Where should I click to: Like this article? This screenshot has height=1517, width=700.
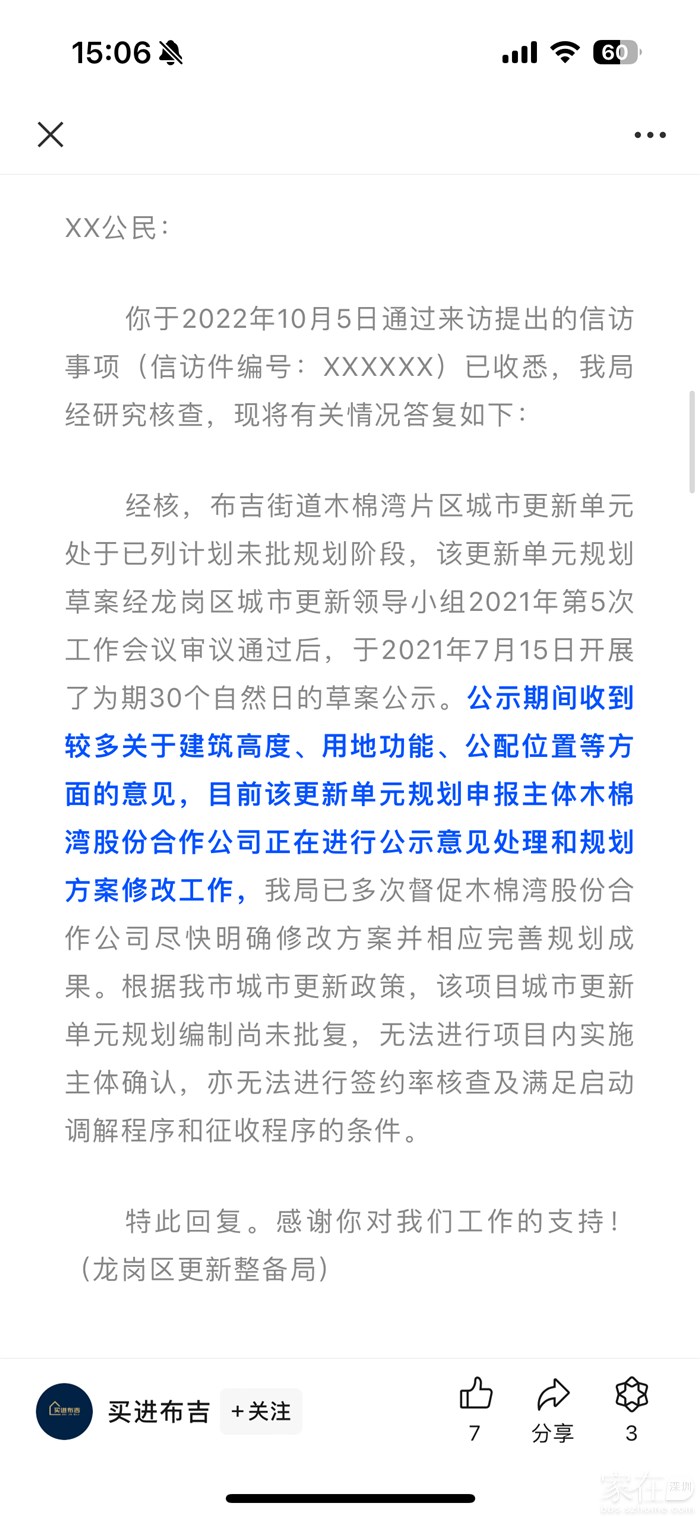(476, 1394)
